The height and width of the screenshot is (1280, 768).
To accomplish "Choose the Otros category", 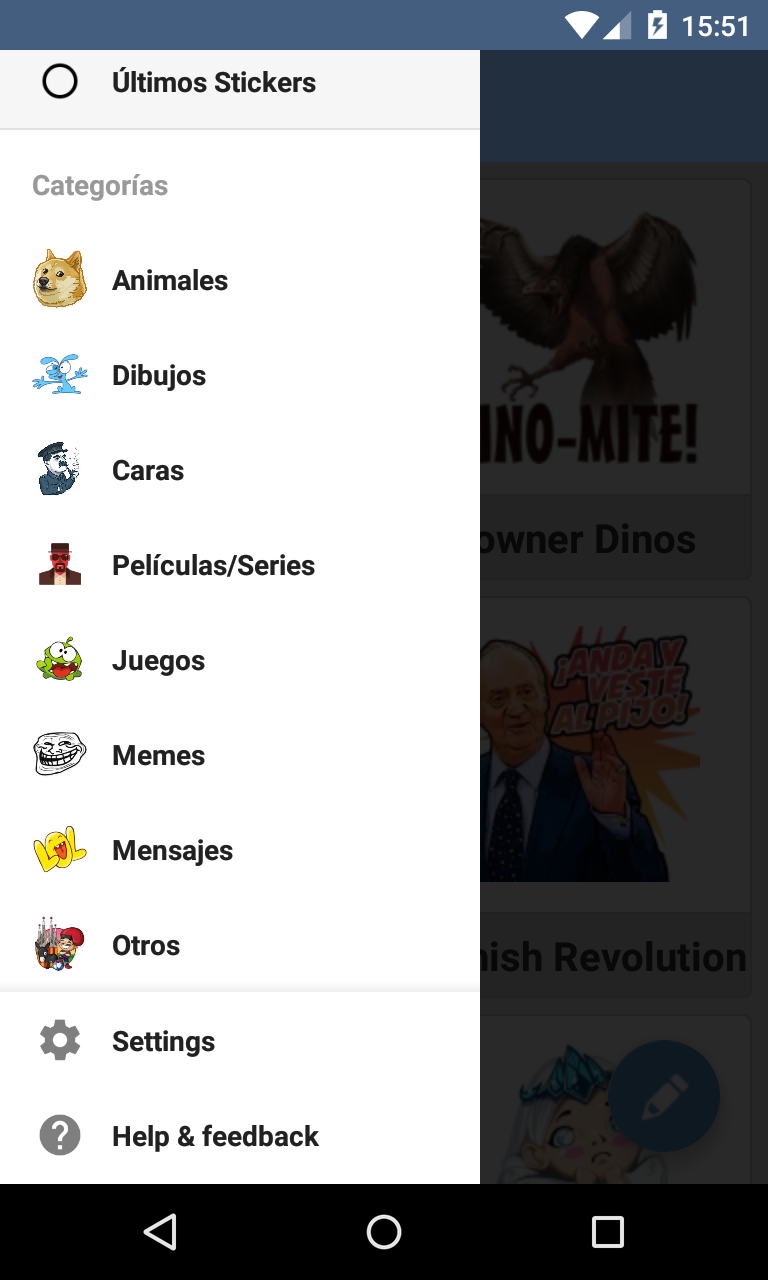I will click(x=146, y=945).
